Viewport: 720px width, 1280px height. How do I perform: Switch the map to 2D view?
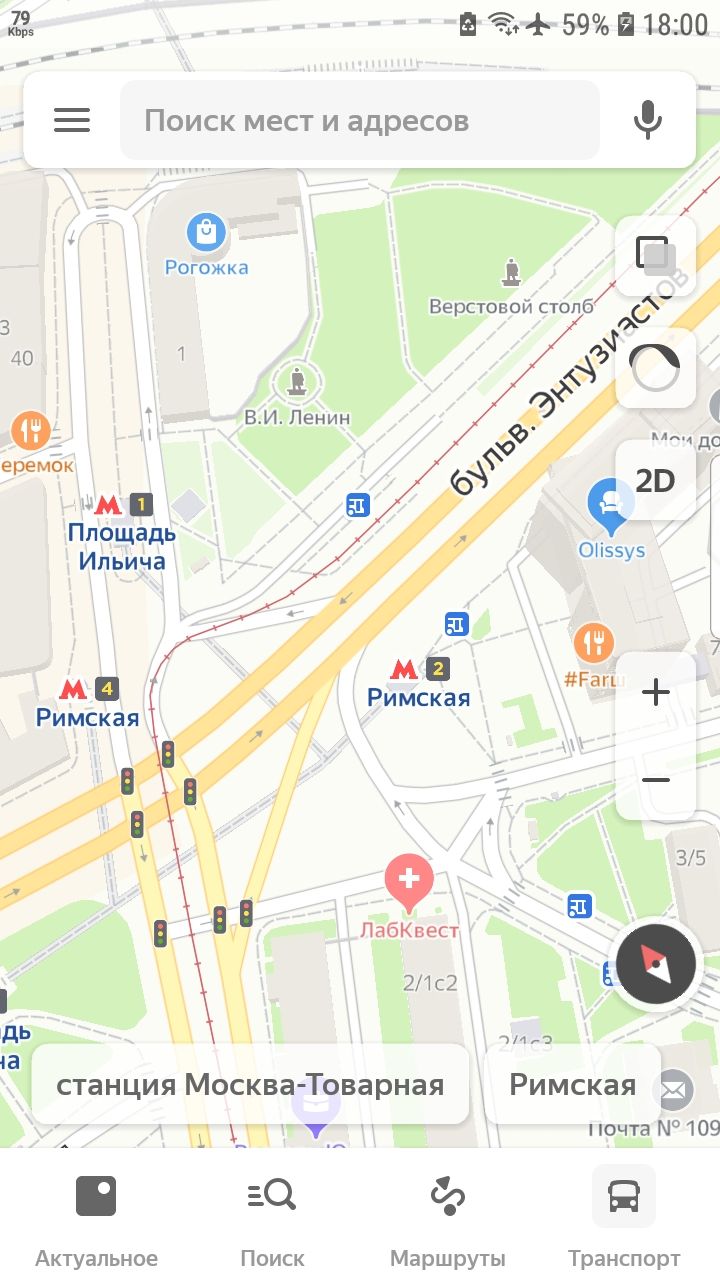[x=656, y=481]
